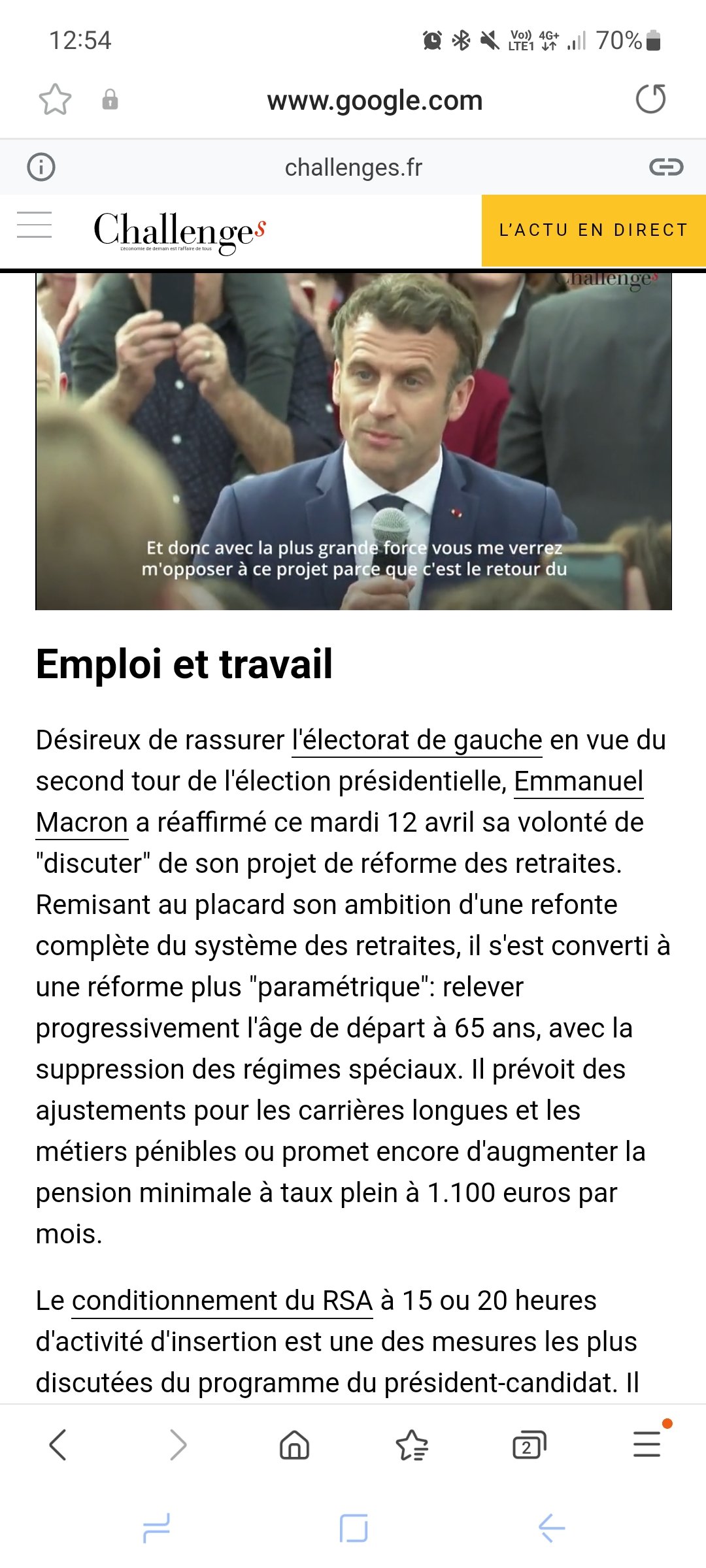Open the Challenges hamburger menu

(x=34, y=225)
